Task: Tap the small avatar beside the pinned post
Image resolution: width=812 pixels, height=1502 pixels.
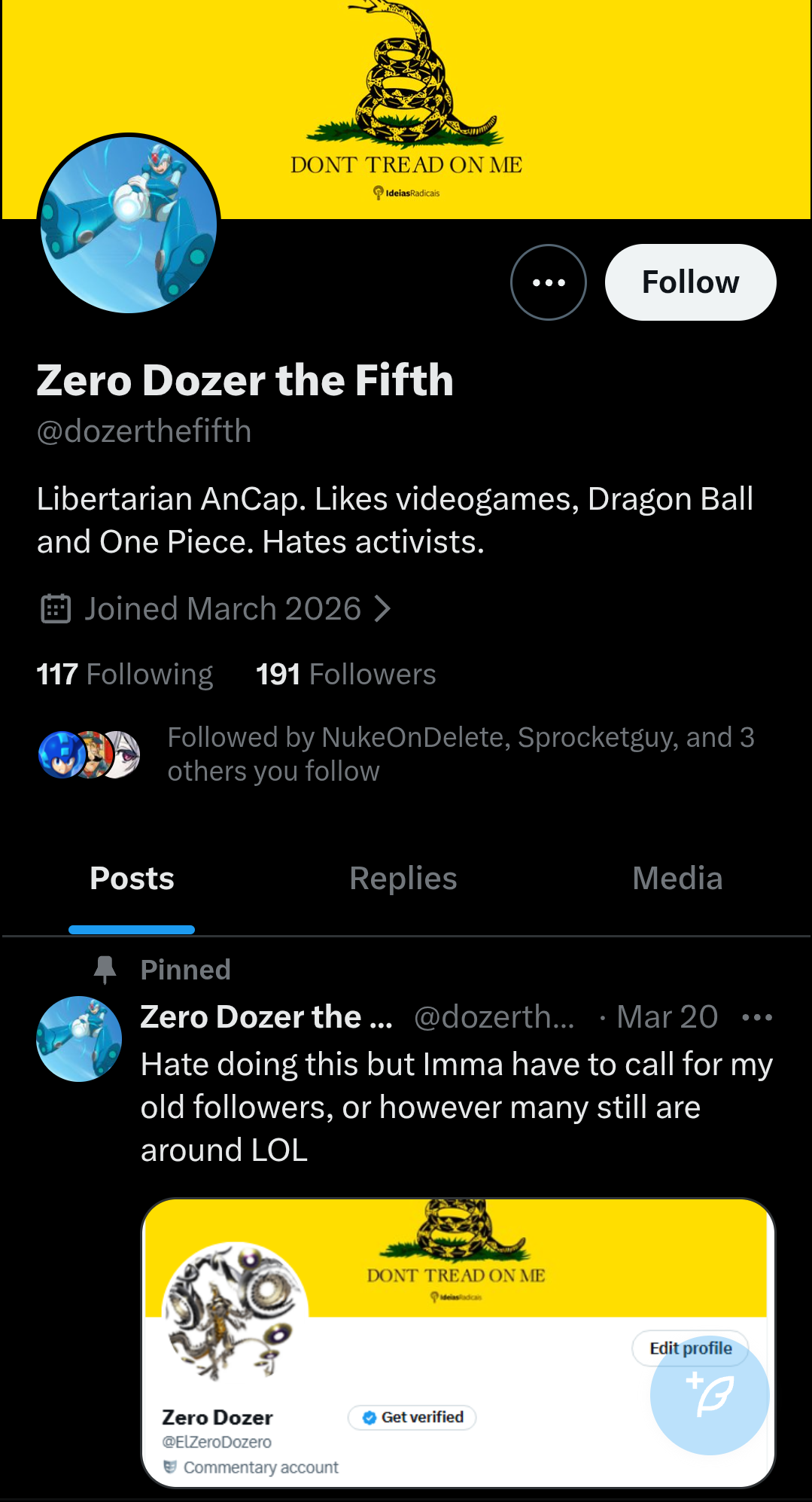Action: pyautogui.click(x=79, y=1039)
